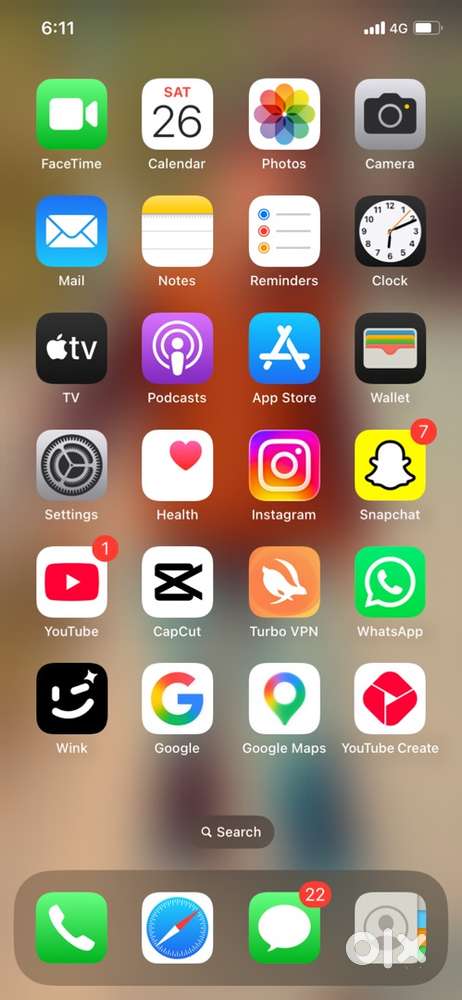Open the Phone app in the dock
The width and height of the screenshot is (462, 1000).
pyautogui.click(x=71, y=927)
